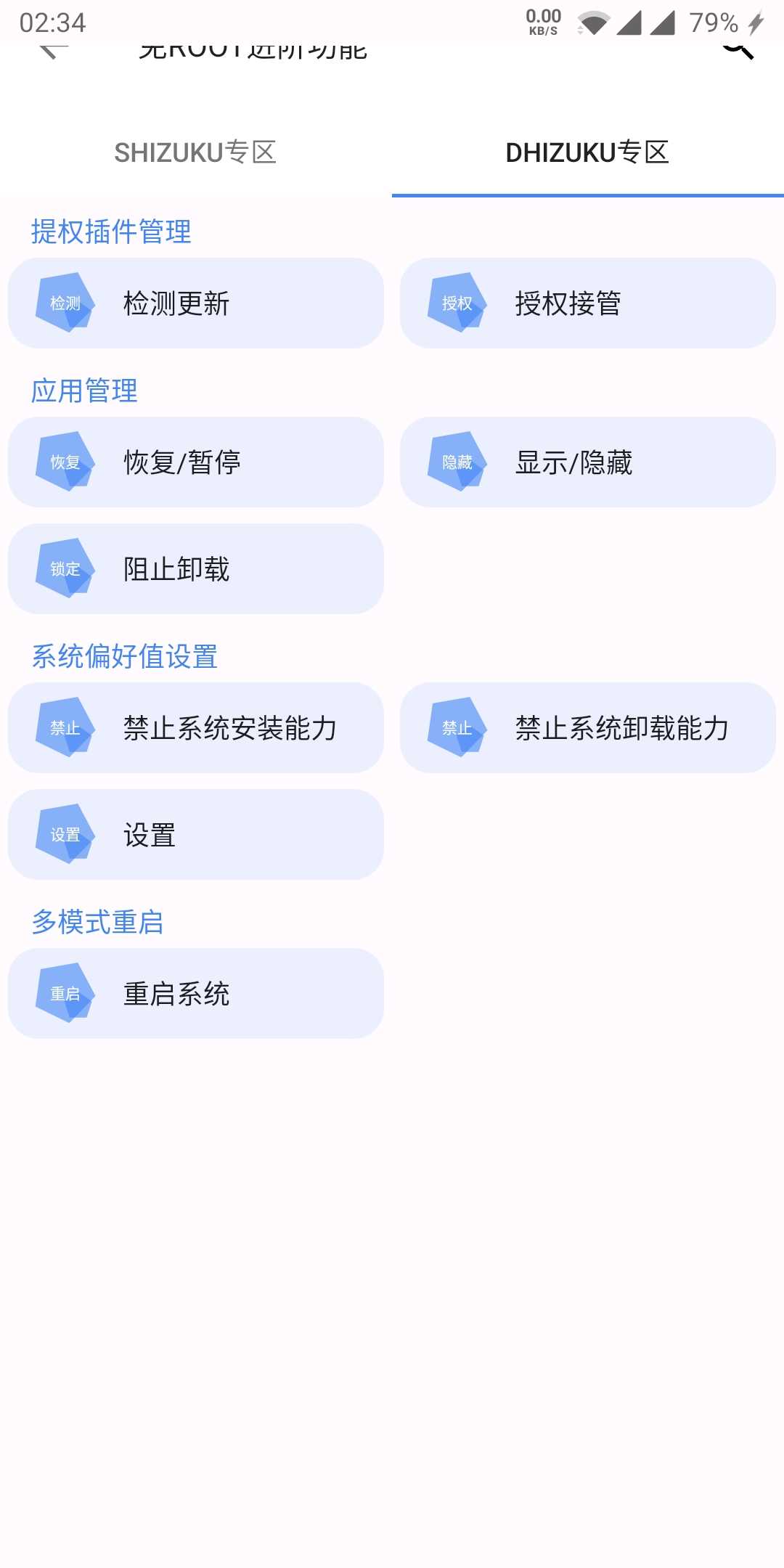Tap the 重启 icon on 重启系统 card
784x1568 pixels.
pyautogui.click(x=65, y=993)
